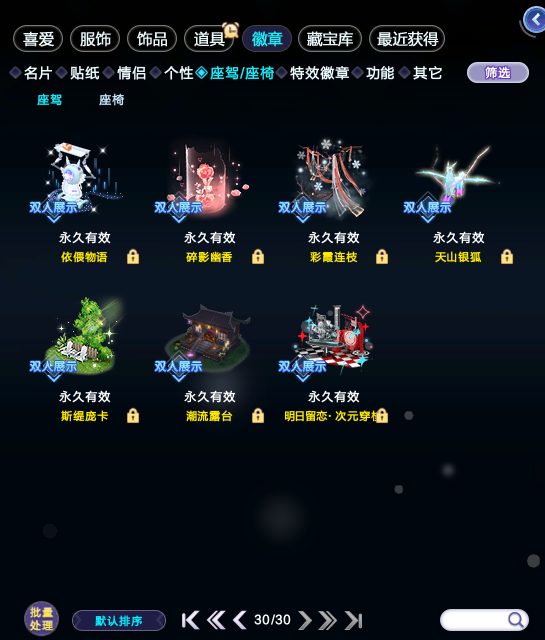This screenshot has height=640, width=545.
Task: Tap the search box
Action: (484, 620)
